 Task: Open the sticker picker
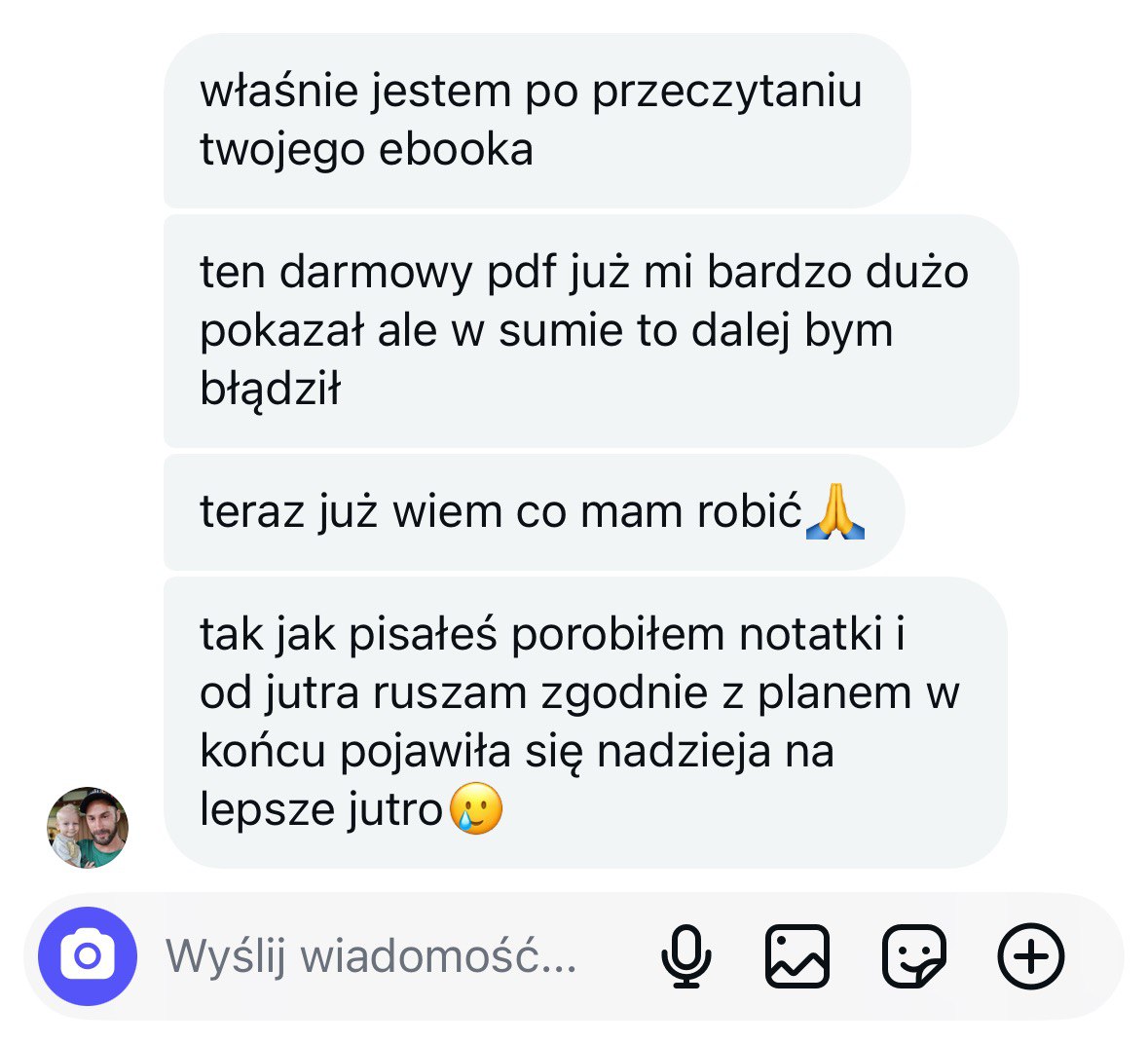click(x=913, y=956)
